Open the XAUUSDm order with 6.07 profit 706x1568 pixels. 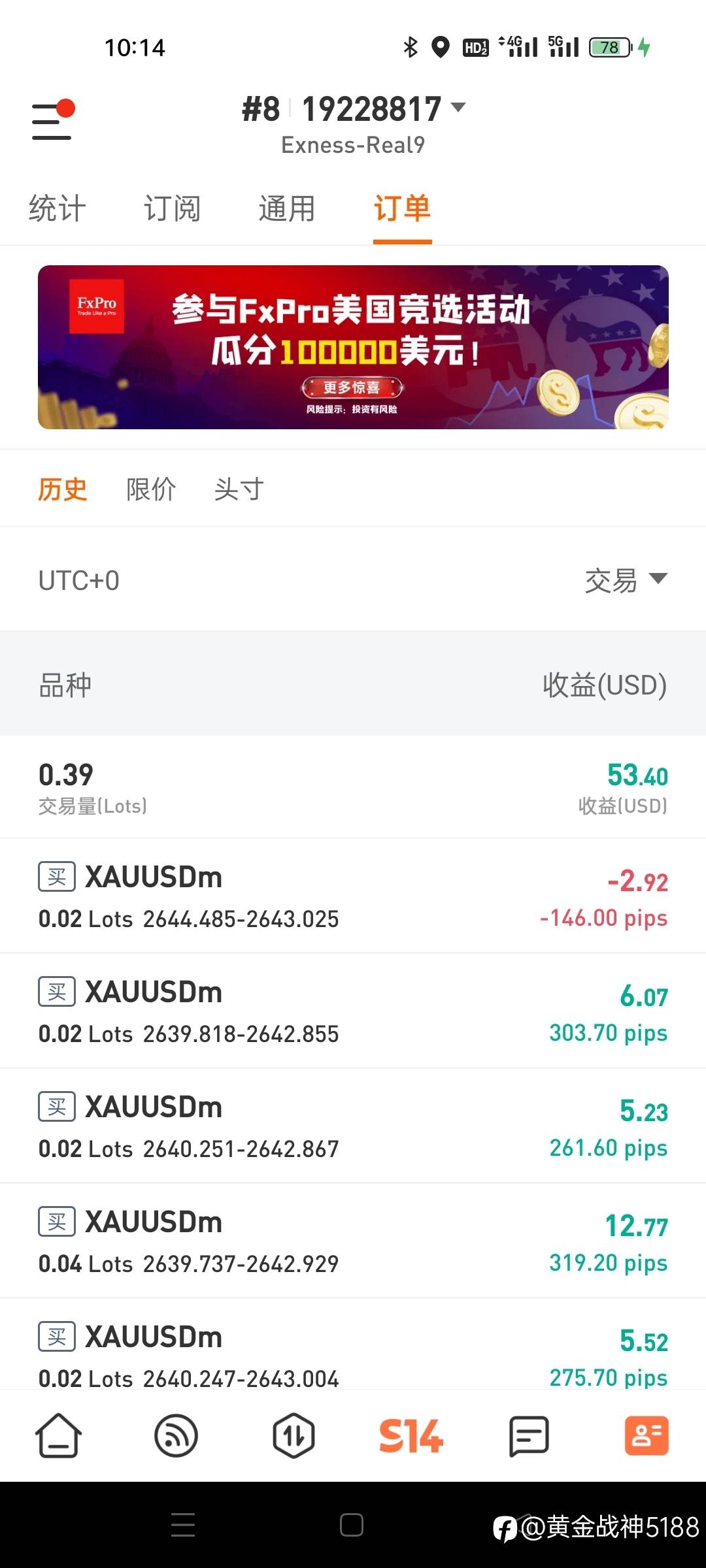click(x=353, y=1011)
